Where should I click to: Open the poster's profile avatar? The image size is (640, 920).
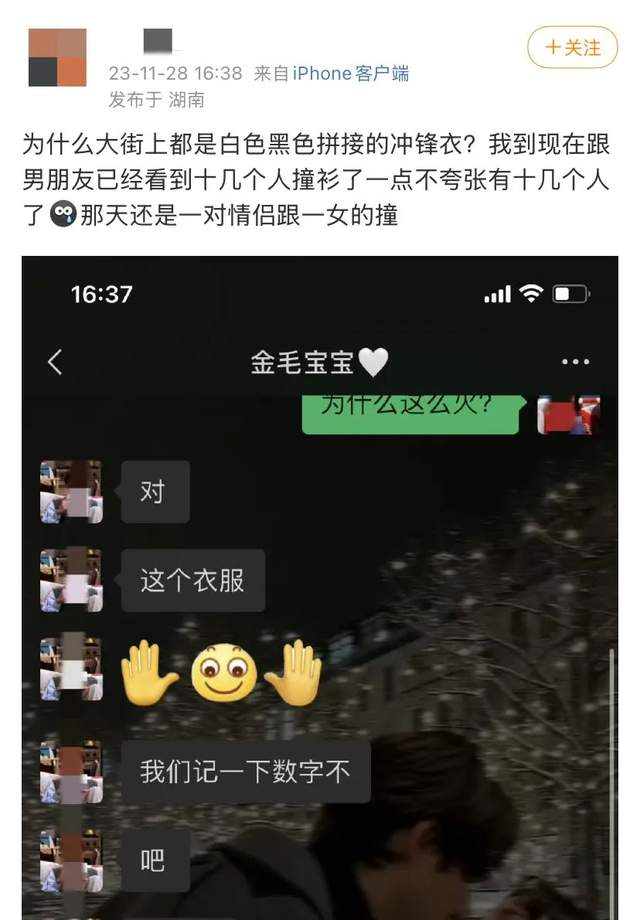point(57,57)
